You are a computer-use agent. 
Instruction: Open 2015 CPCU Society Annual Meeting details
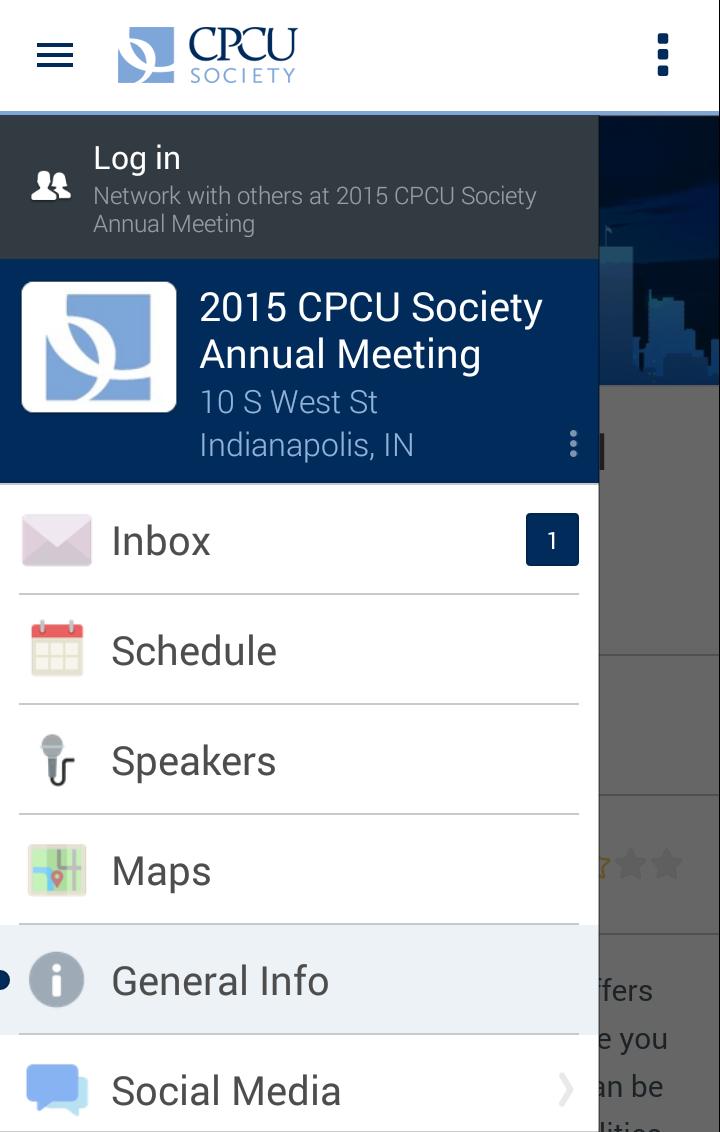click(371, 331)
